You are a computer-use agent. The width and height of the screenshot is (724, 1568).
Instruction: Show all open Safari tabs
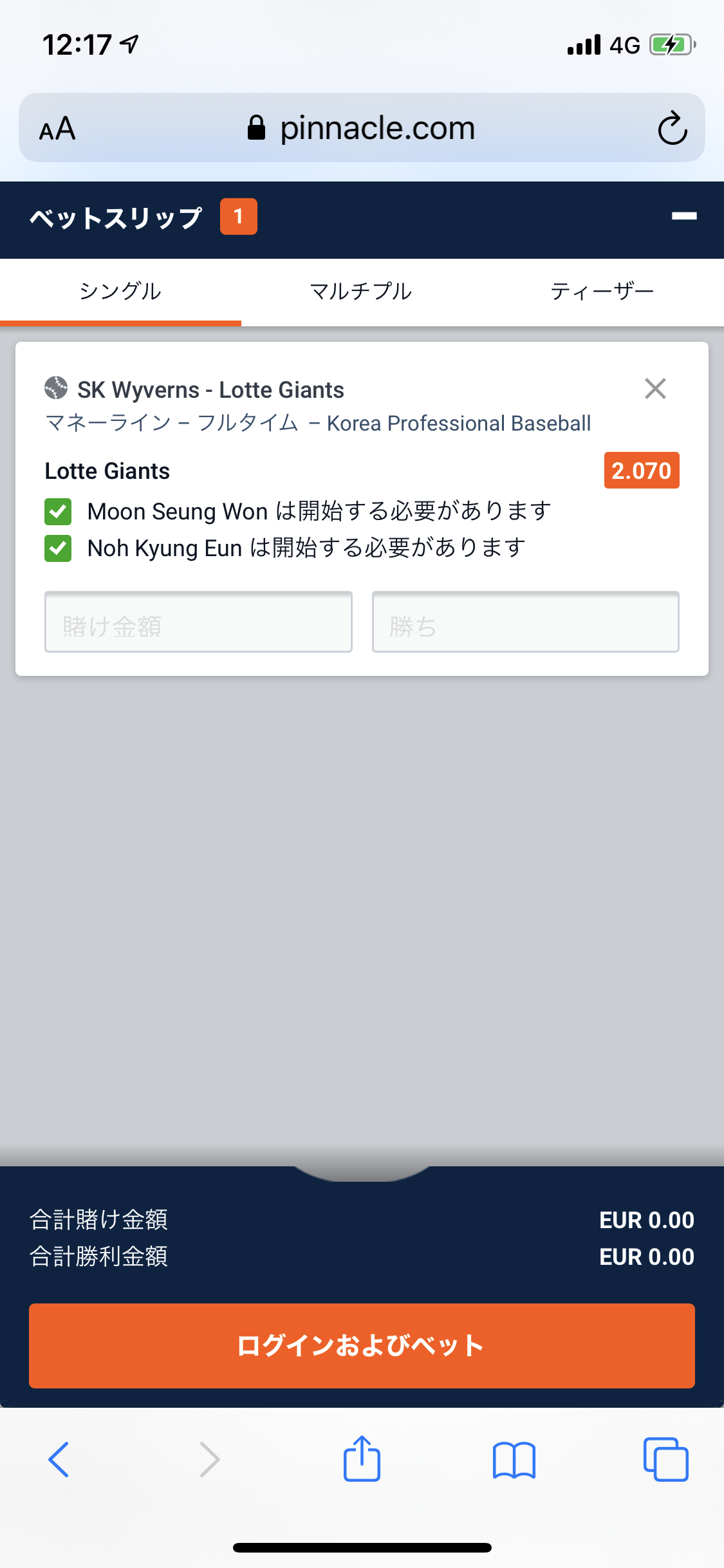click(x=665, y=1459)
